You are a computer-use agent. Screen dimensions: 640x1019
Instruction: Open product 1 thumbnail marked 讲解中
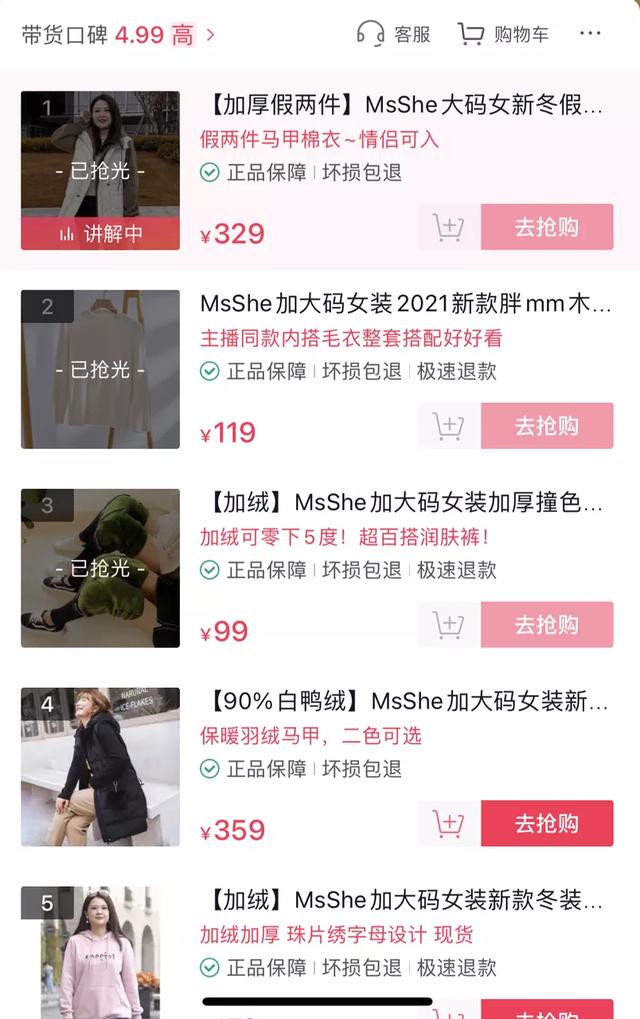(x=100, y=170)
